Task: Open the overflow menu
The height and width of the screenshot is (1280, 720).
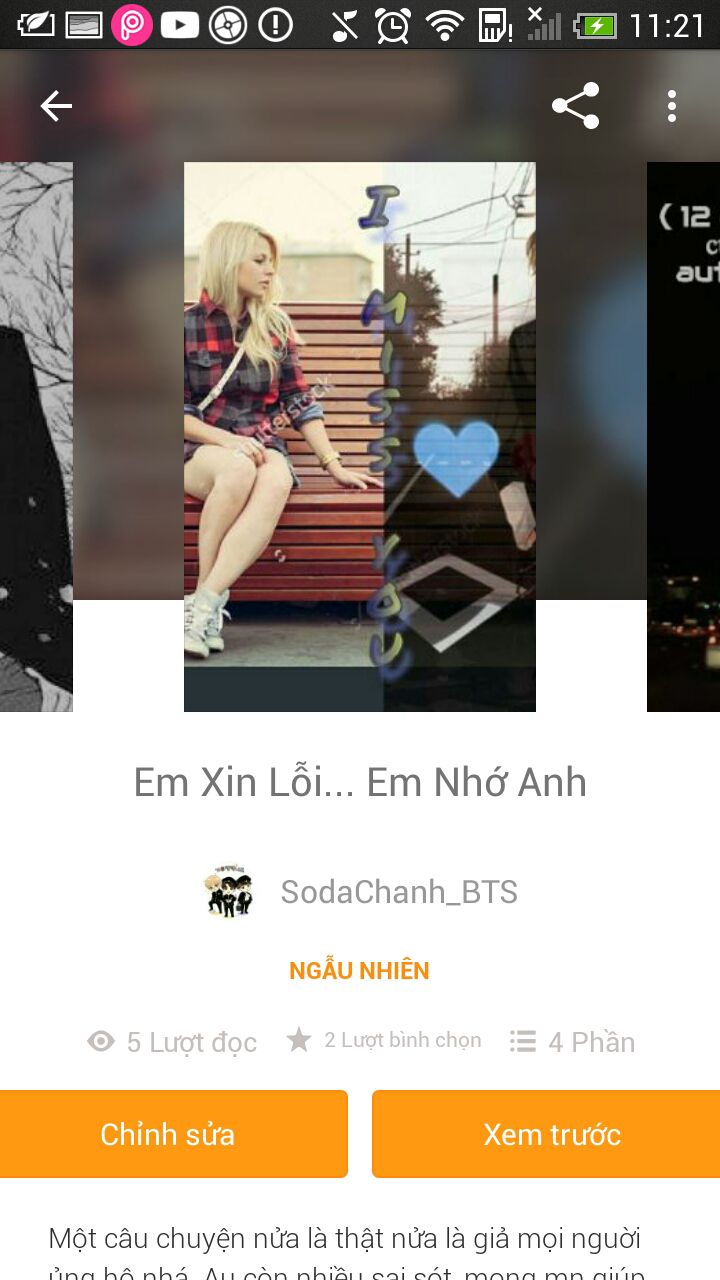Action: point(672,106)
